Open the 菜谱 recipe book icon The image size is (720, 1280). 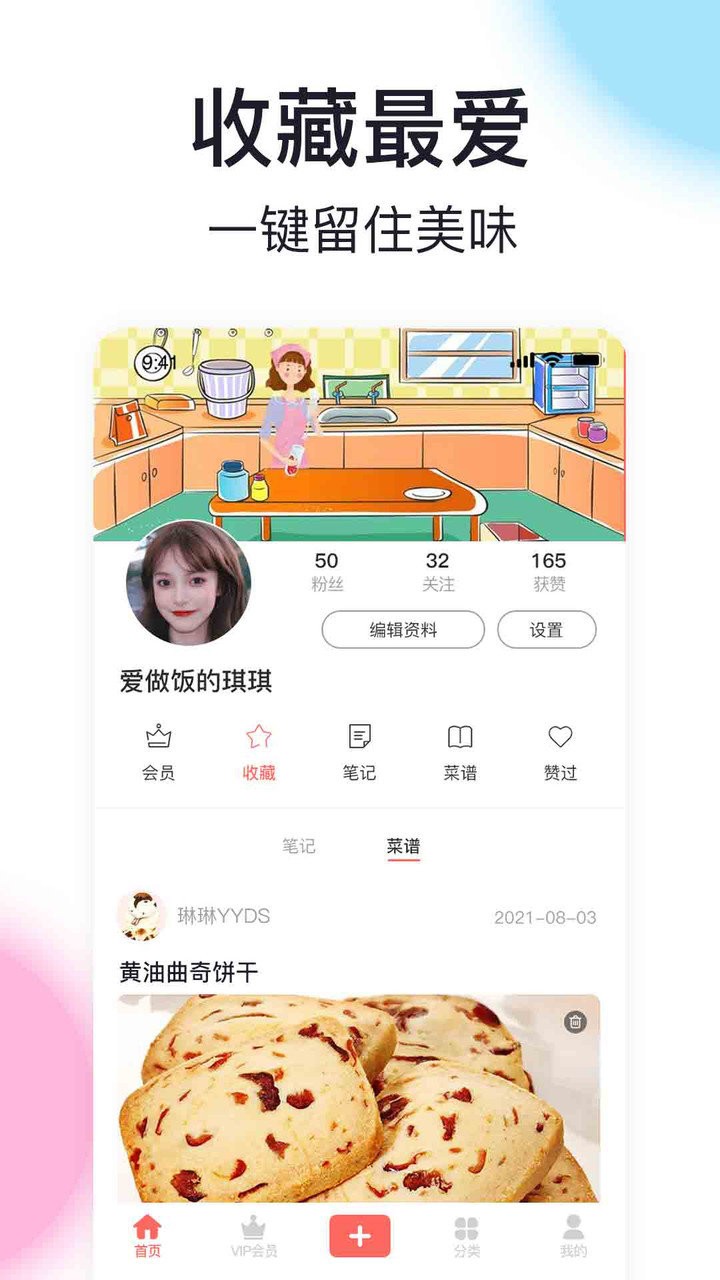pyautogui.click(x=461, y=736)
